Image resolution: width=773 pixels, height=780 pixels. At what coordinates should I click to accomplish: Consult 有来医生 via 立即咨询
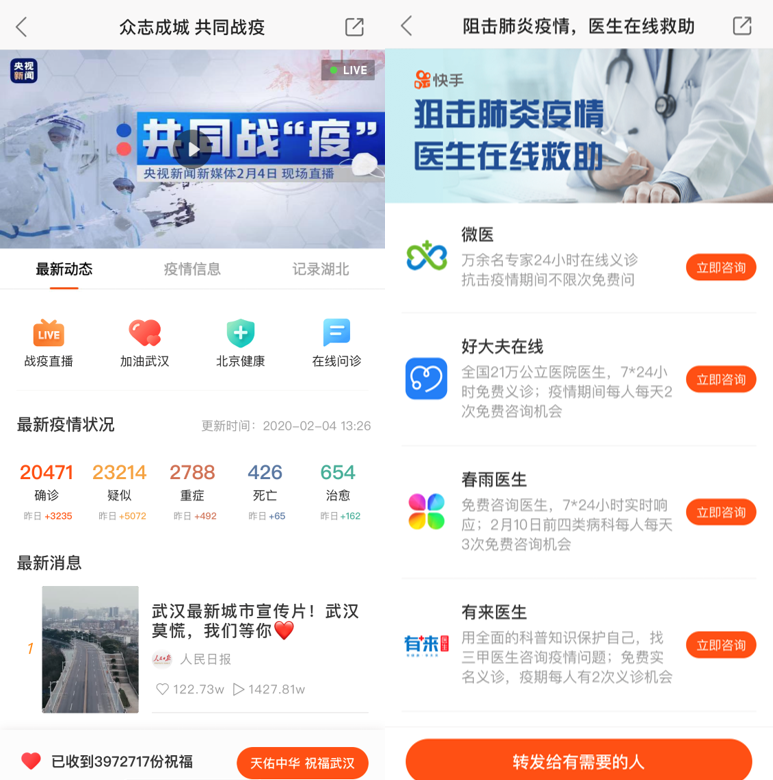tap(720, 645)
